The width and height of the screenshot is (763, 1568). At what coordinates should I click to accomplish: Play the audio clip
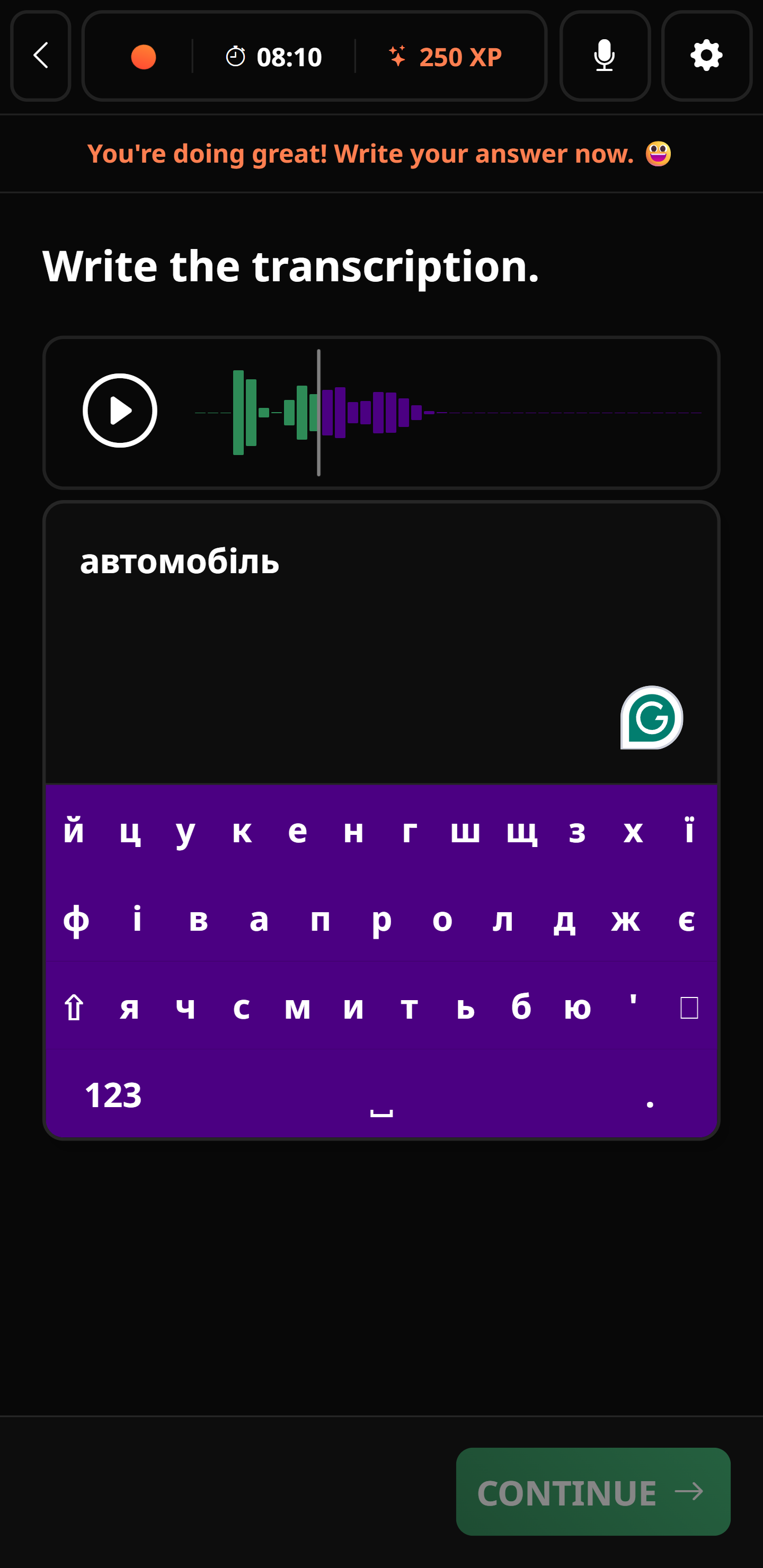(x=120, y=411)
